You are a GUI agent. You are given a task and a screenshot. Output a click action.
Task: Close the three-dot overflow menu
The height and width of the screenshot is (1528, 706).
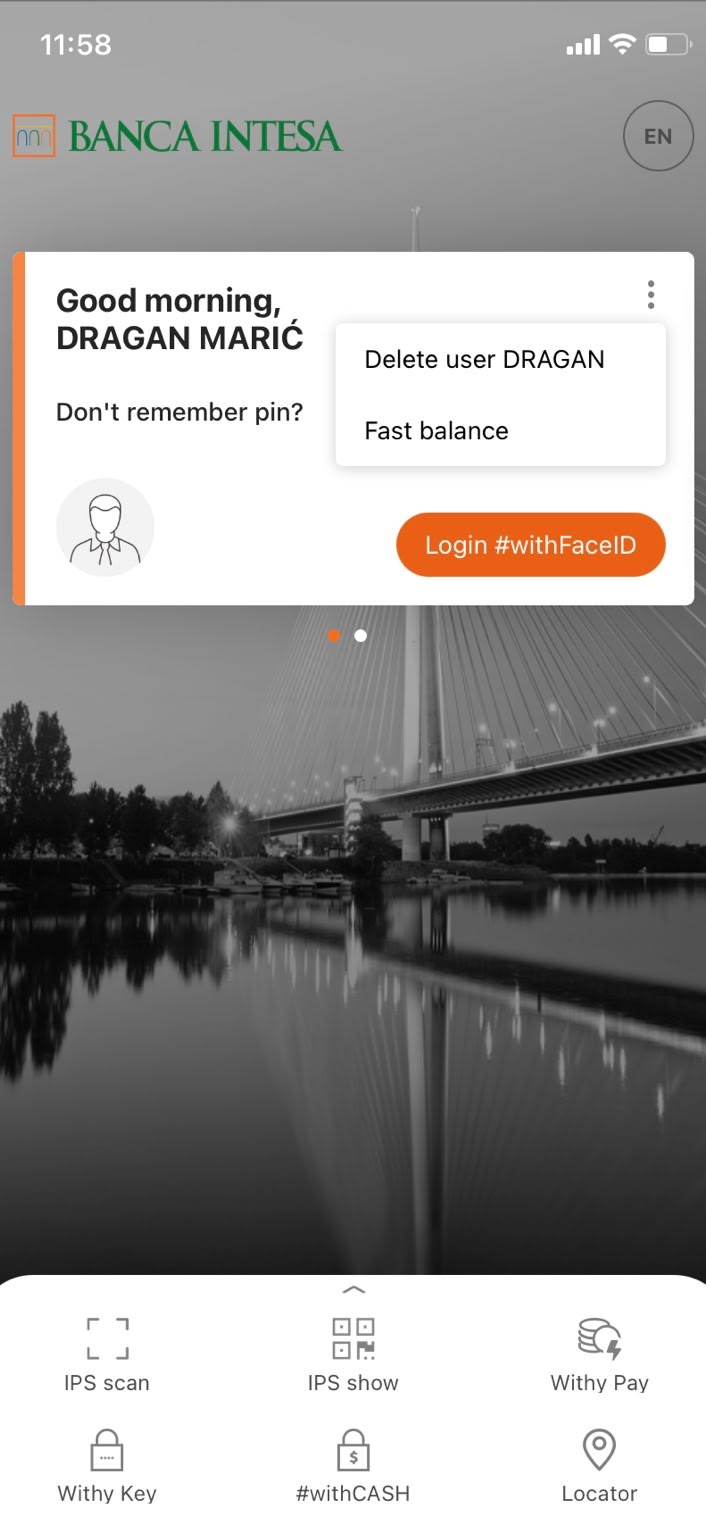(651, 294)
